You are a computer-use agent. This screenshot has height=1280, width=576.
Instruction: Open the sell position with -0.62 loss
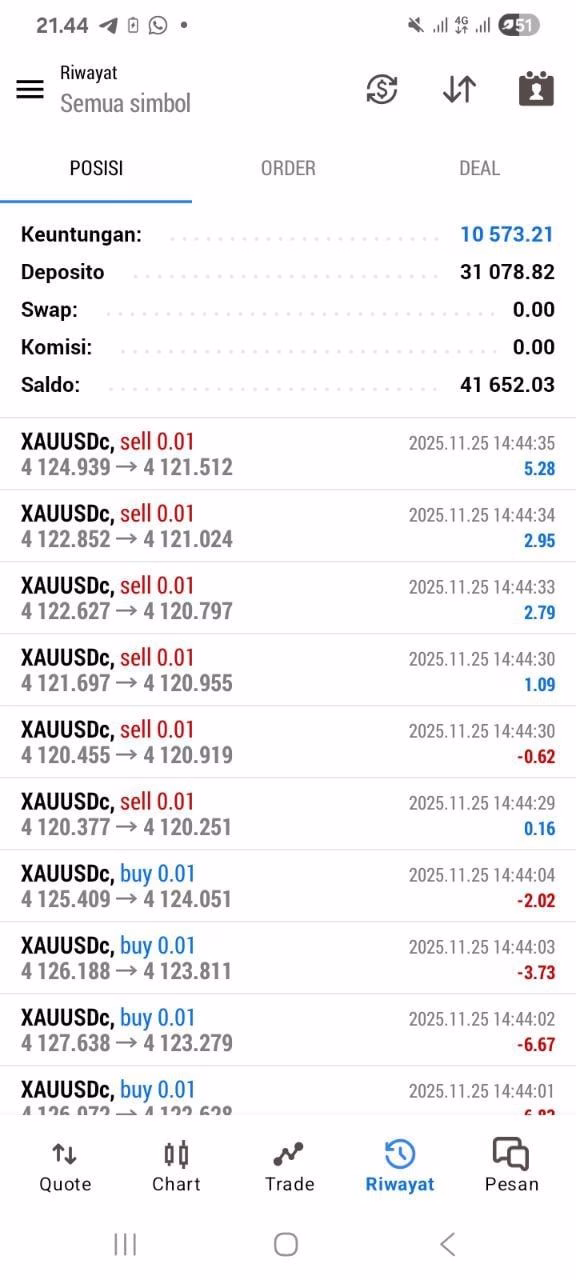[x=288, y=742]
